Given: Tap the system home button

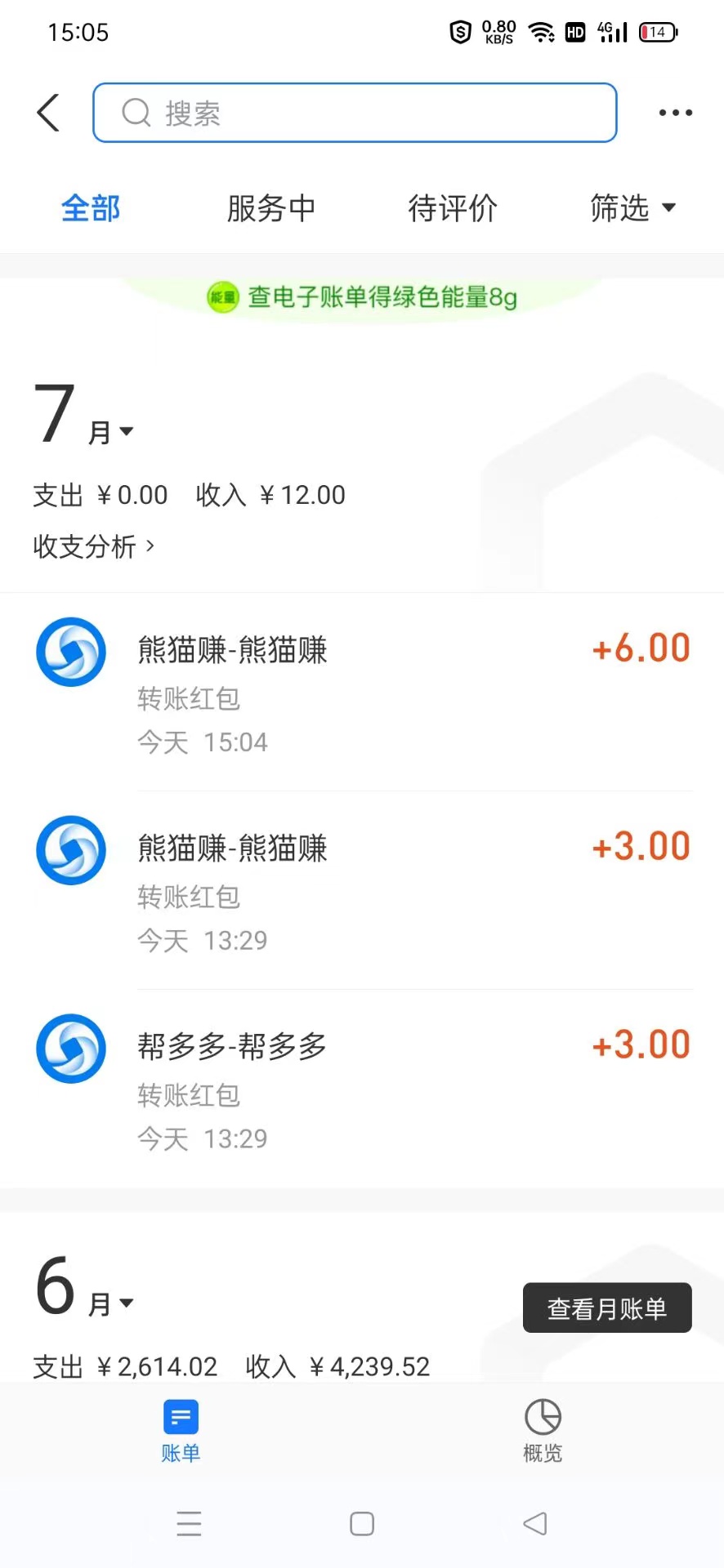Looking at the screenshot, I should tap(362, 1524).
